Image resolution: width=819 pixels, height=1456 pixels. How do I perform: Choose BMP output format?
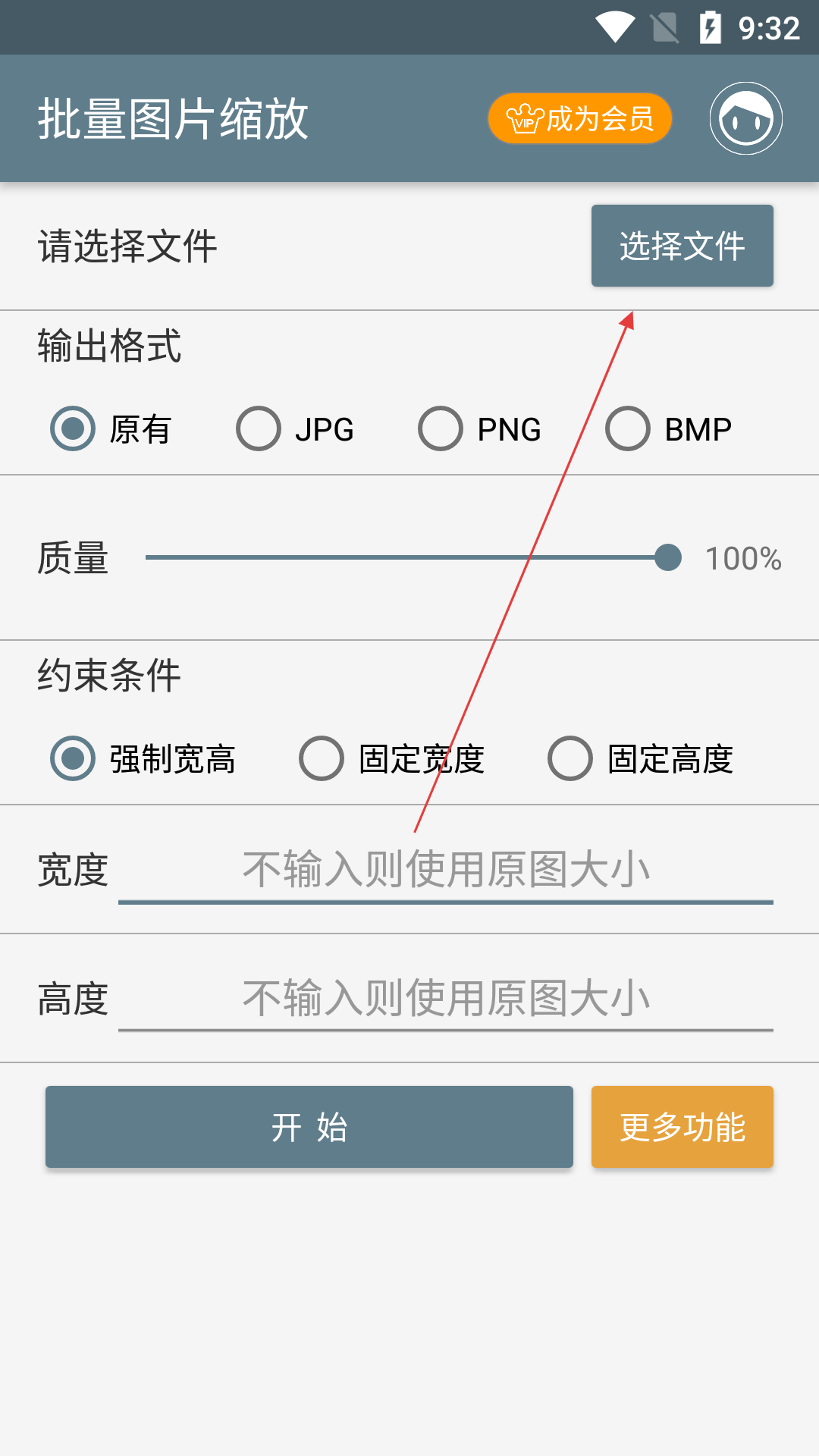[x=669, y=429]
